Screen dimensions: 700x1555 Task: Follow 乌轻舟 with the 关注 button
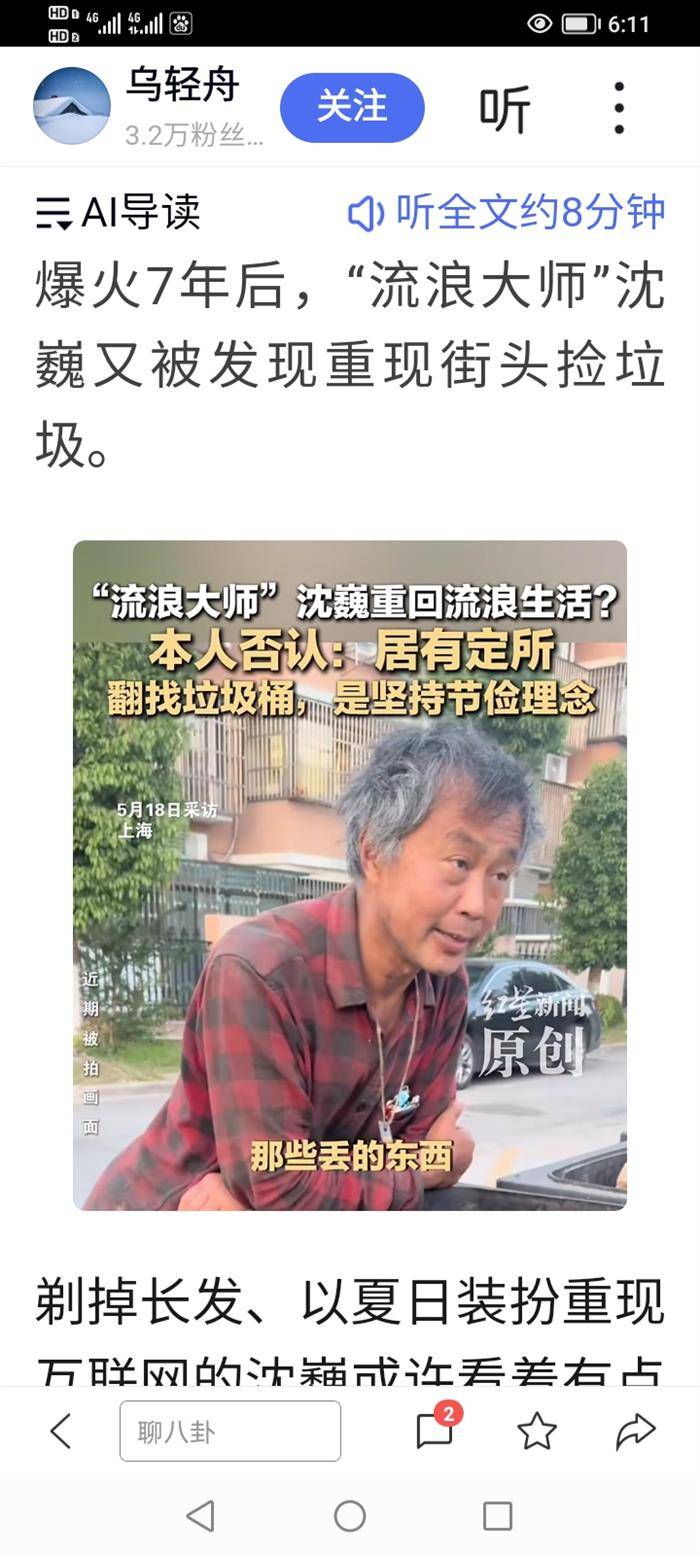pyautogui.click(x=352, y=107)
